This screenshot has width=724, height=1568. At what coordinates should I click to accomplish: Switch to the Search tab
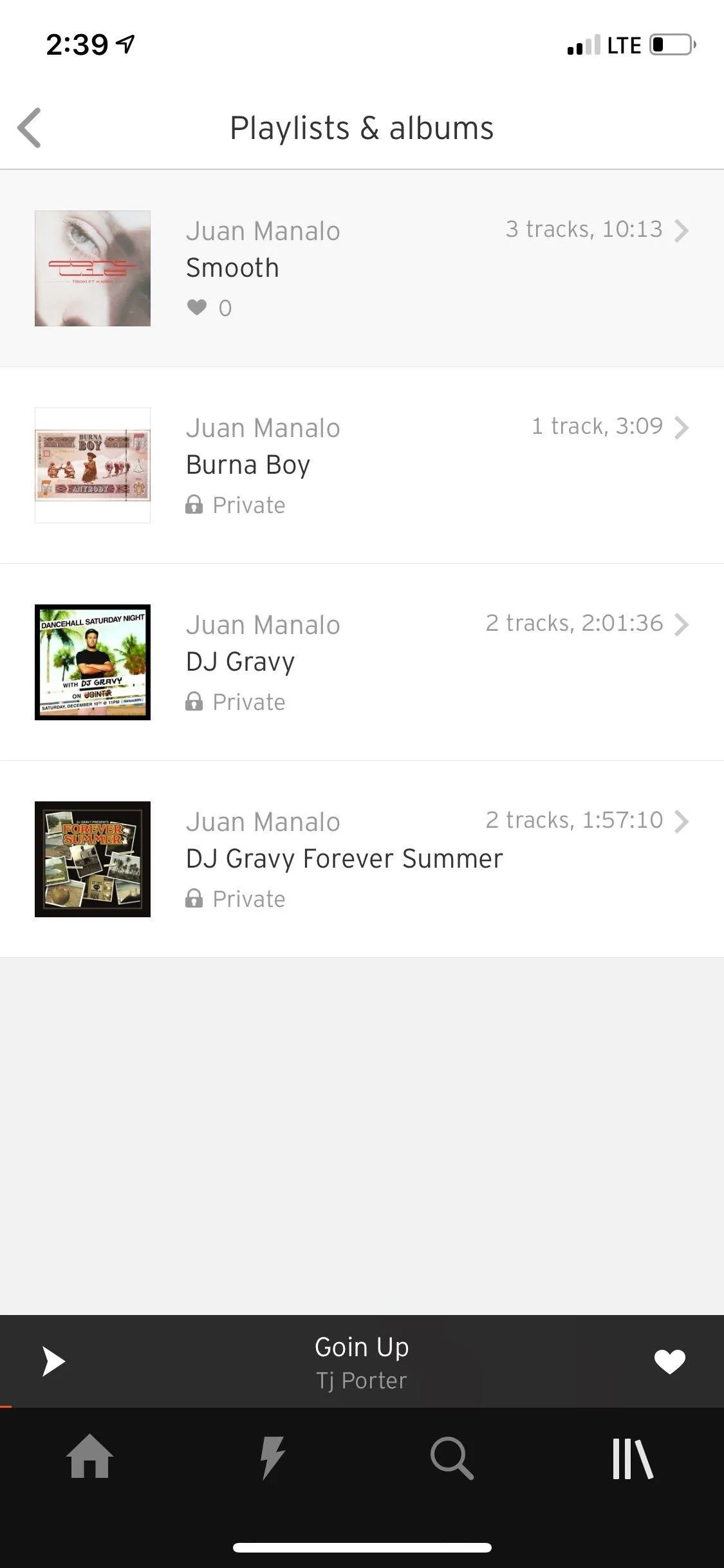[x=452, y=1457]
